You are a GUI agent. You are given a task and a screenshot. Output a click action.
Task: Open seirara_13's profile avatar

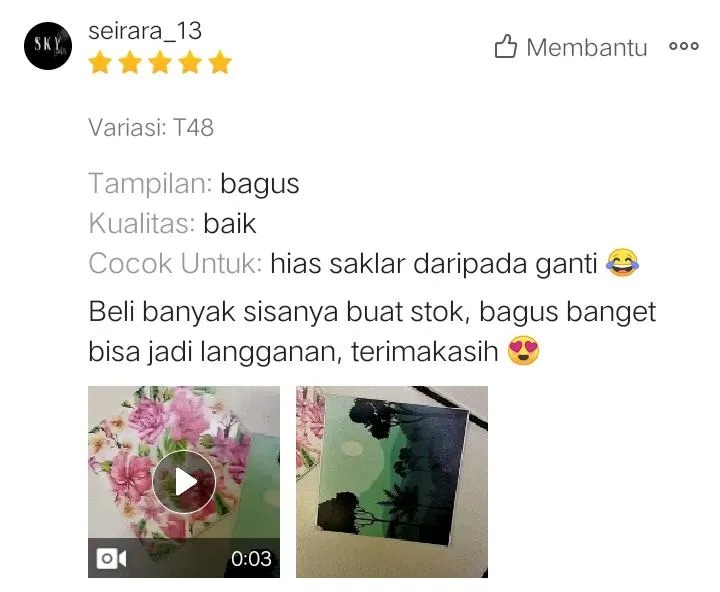tap(49, 45)
